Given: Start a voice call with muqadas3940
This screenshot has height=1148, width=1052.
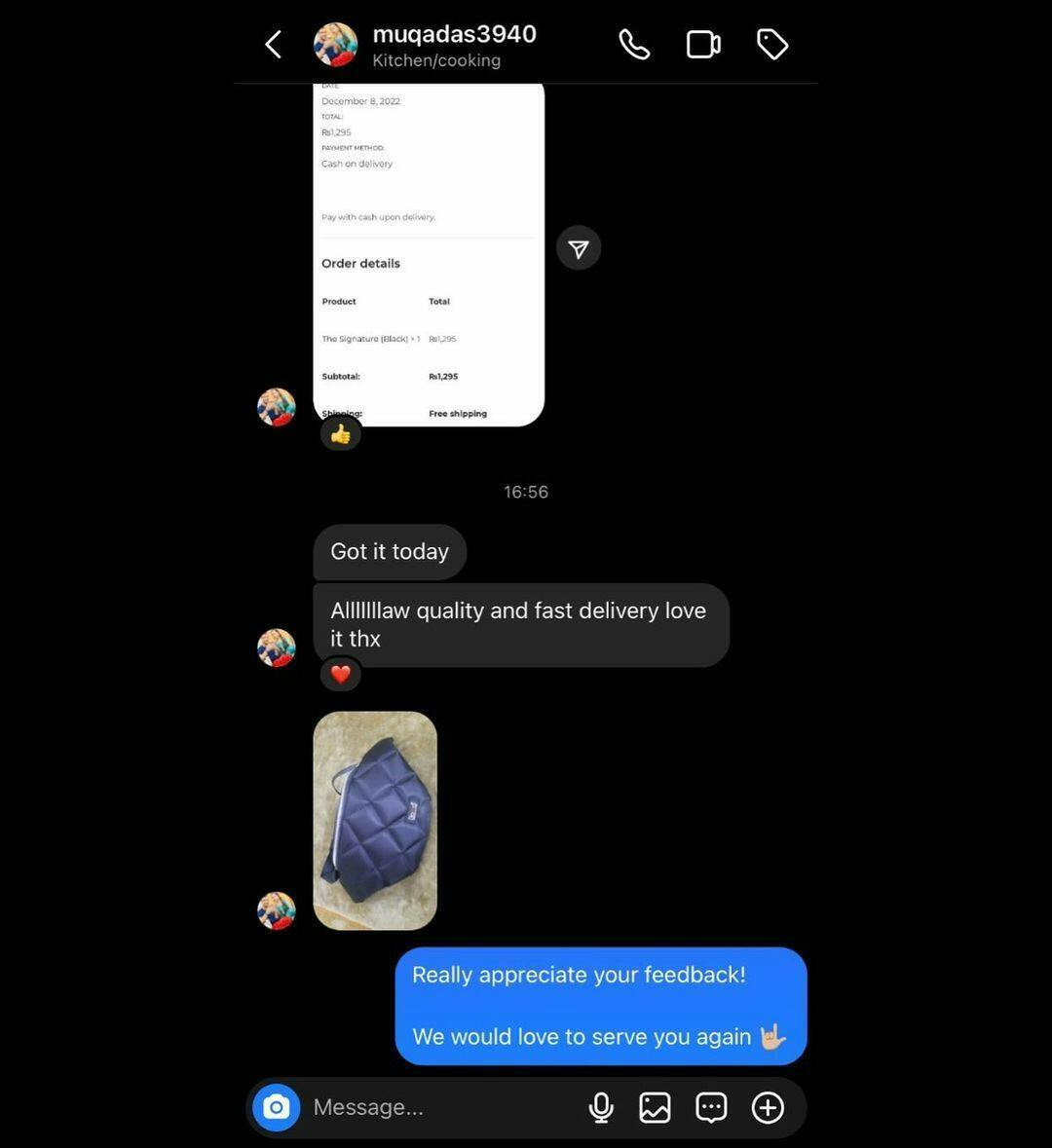Looking at the screenshot, I should tap(634, 45).
